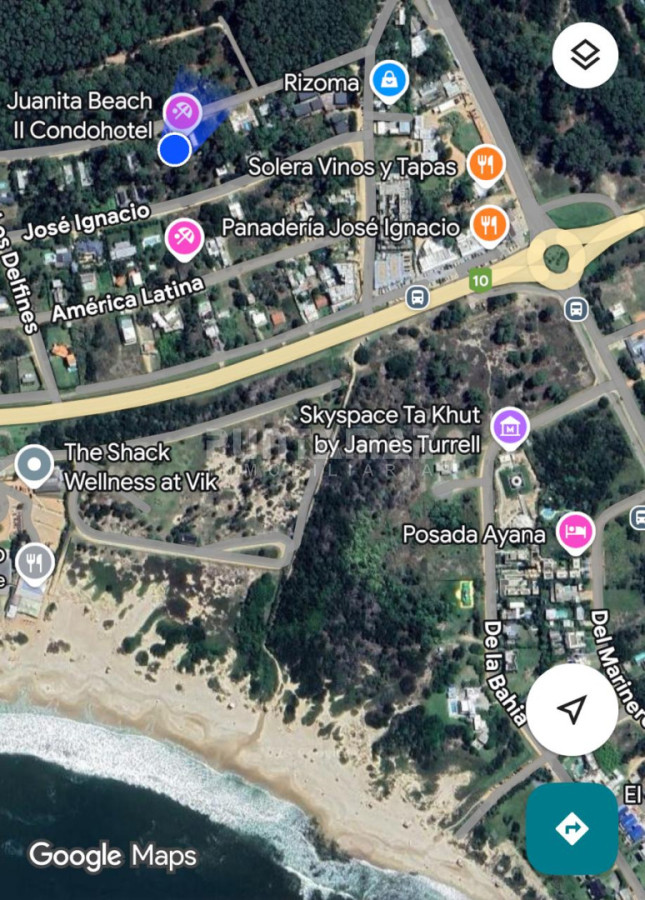Image resolution: width=645 pixels, height=900 pixels.
Task: Center map on my location
Action: tap(571, 710)
